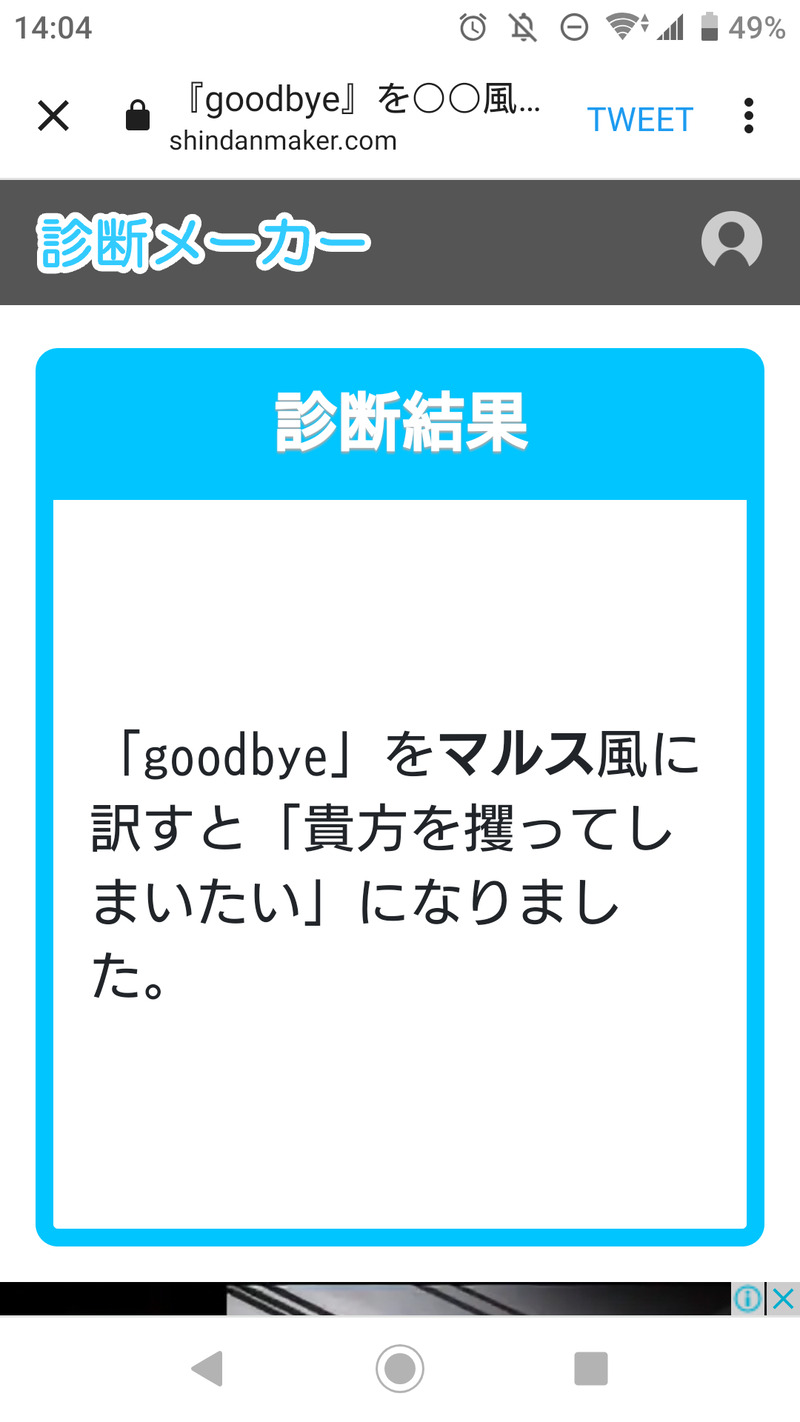Close the browser custom tab
Image resolution: width=800 pixels, height=1422 pixels.
[53, 118]
